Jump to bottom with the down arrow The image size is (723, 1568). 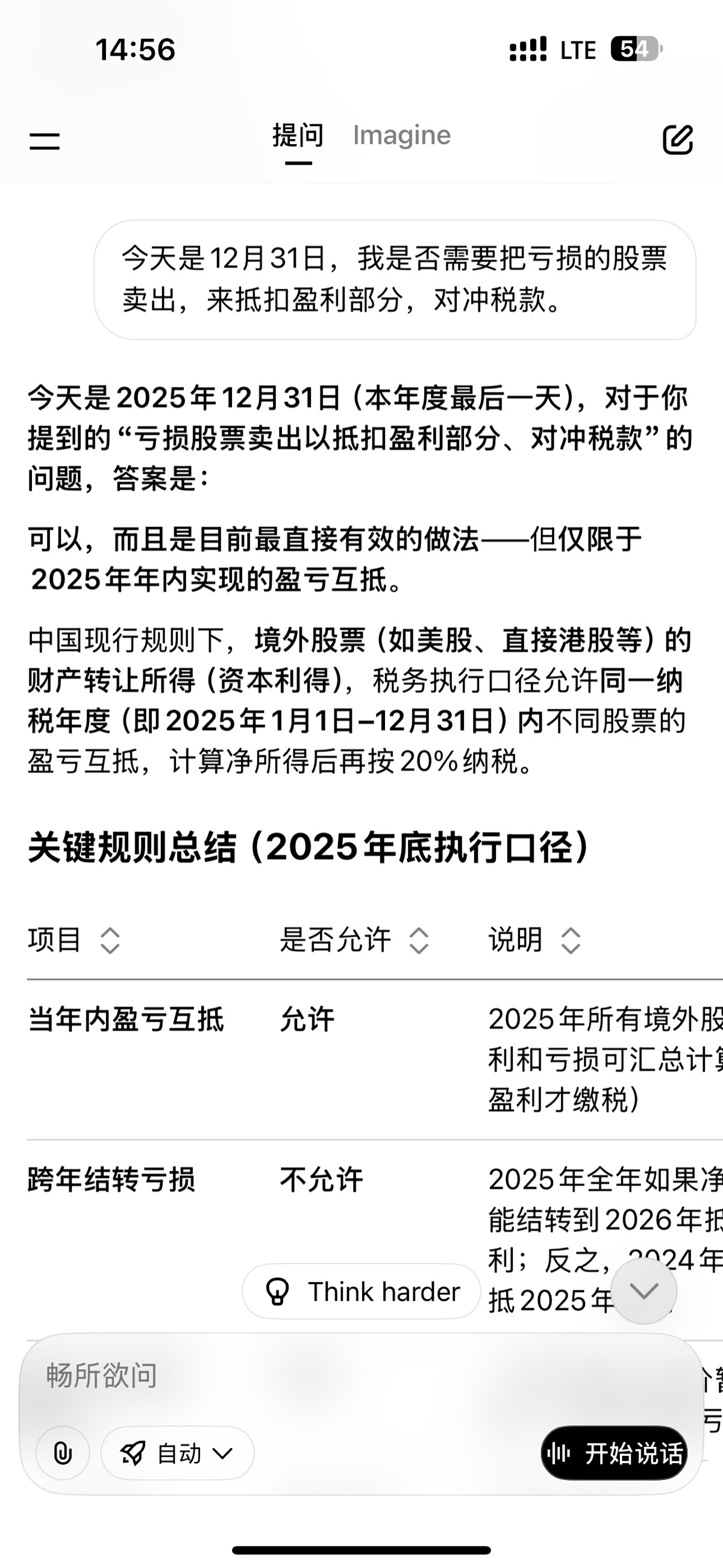point(644,1291)
